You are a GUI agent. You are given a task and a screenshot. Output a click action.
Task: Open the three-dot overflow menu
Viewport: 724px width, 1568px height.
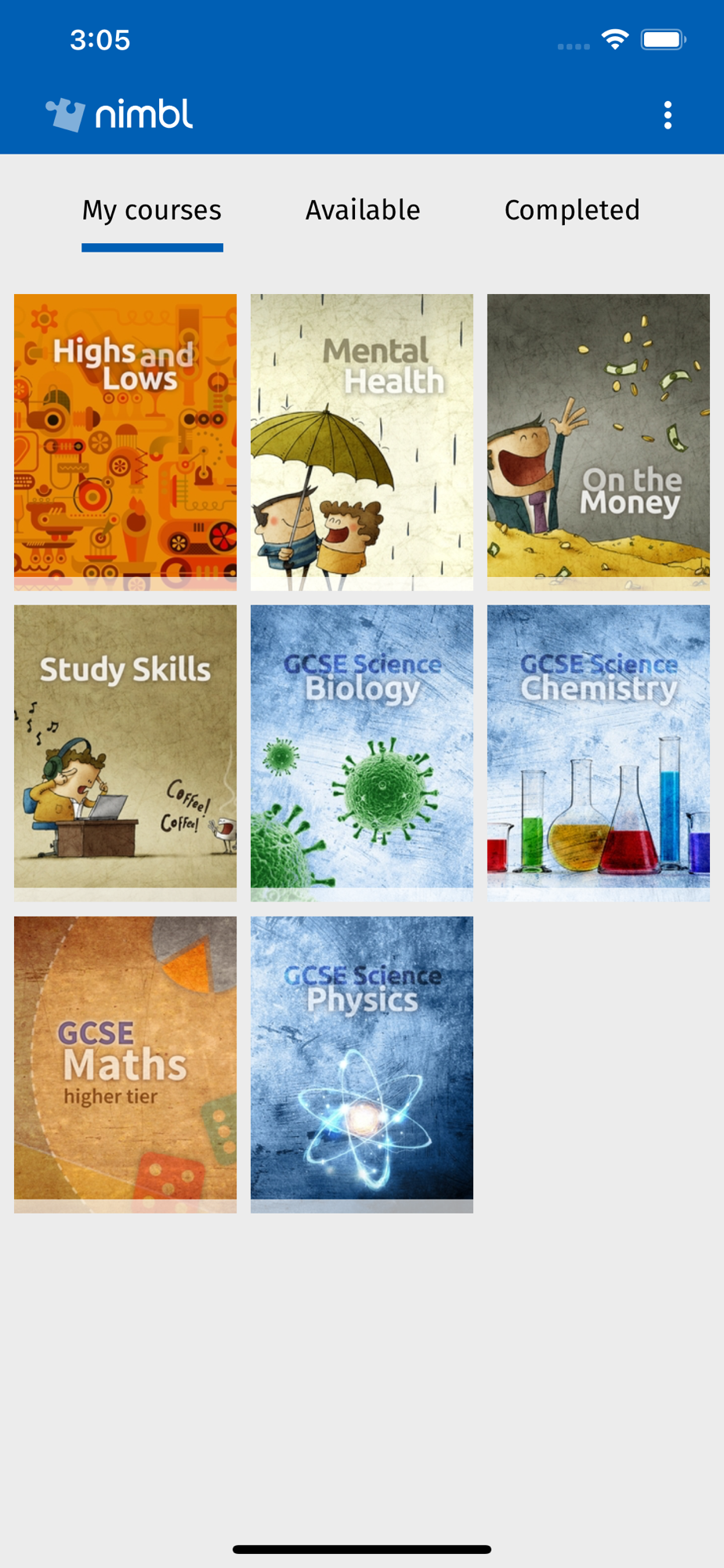pos(668,115)
